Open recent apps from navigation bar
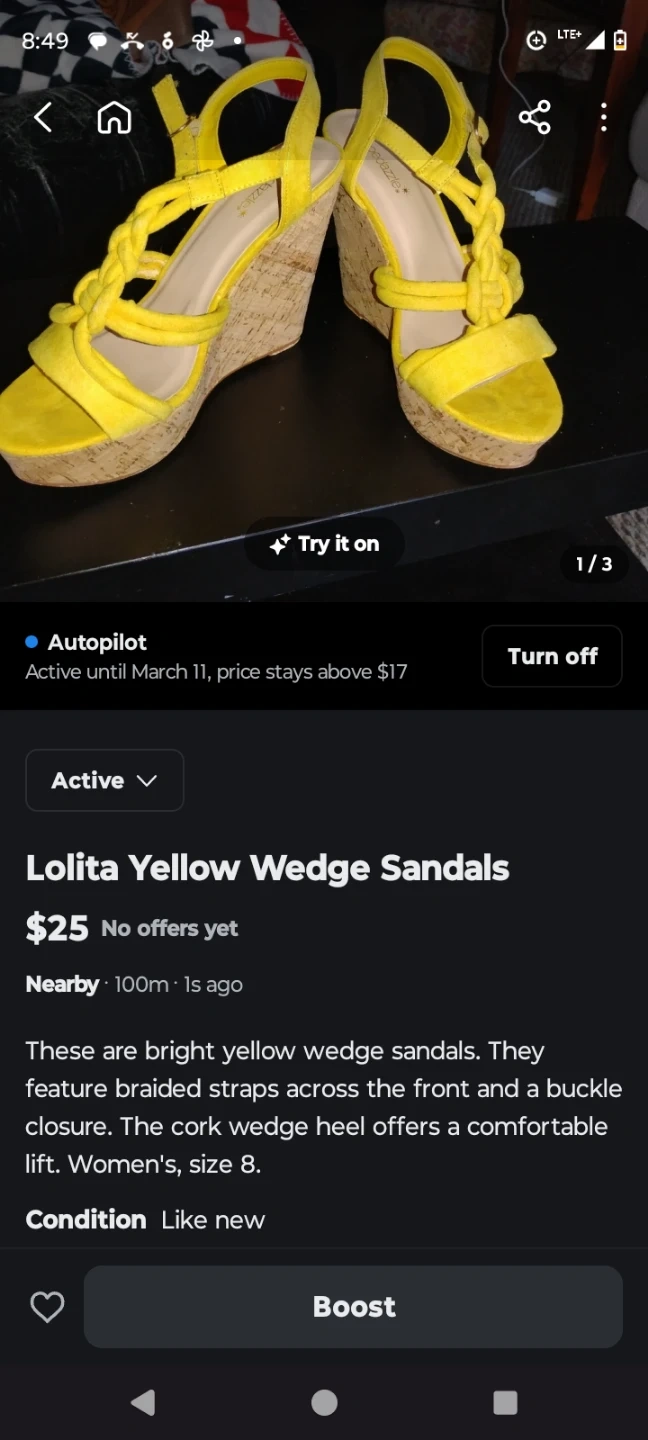Screen dimensions: 648x1440 505,1403
